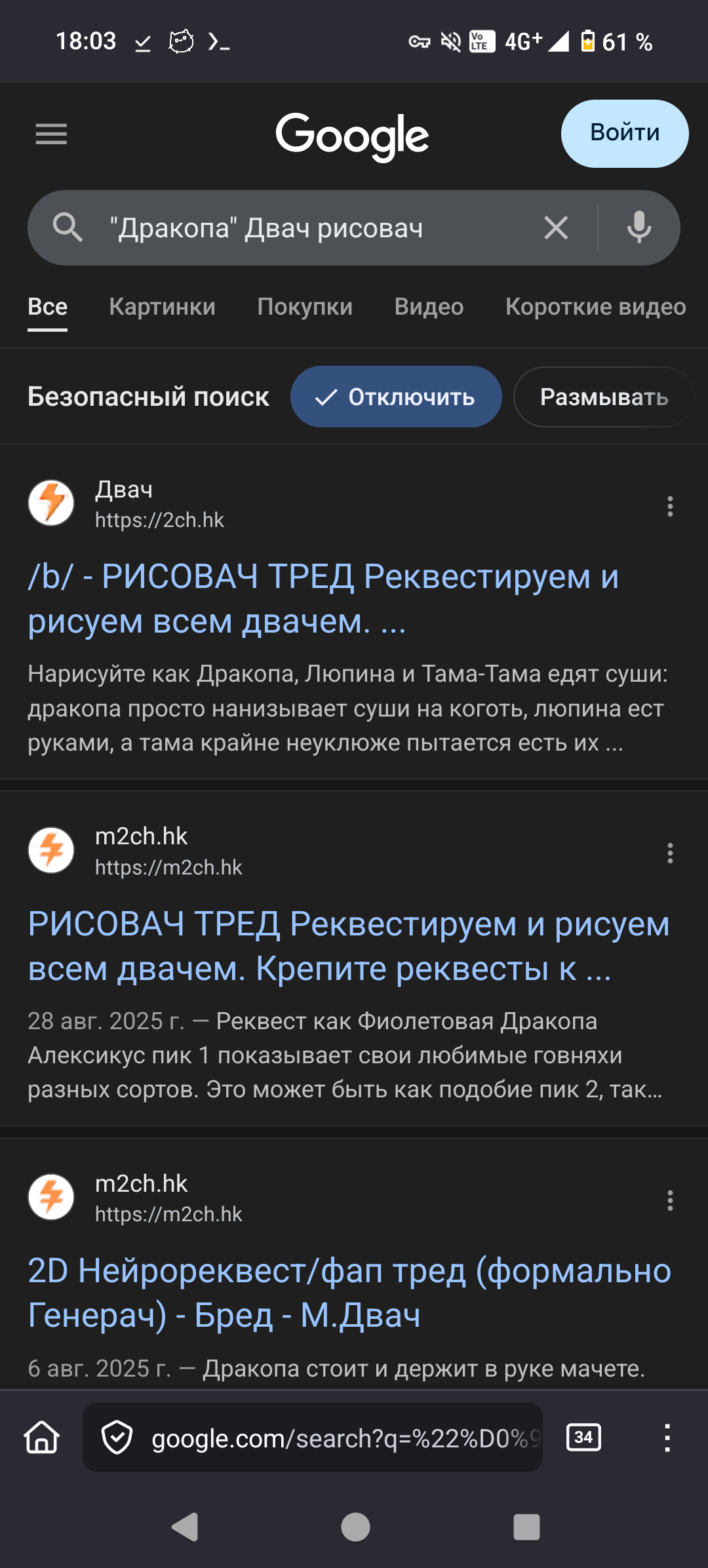Open the 2D Нейрореквест/фап тред result

pos(349,1293)
